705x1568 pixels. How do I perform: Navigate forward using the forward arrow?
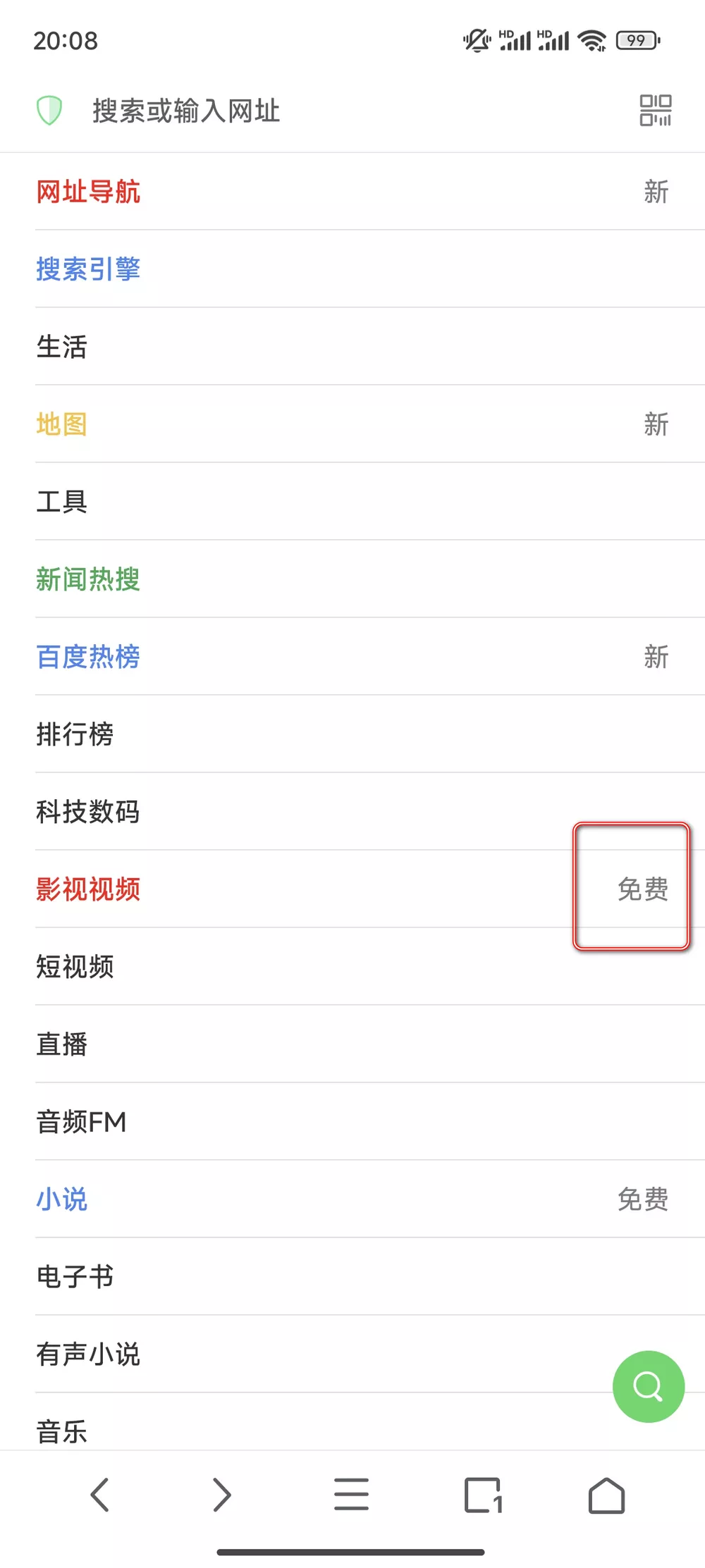(x=222, y=1495)
